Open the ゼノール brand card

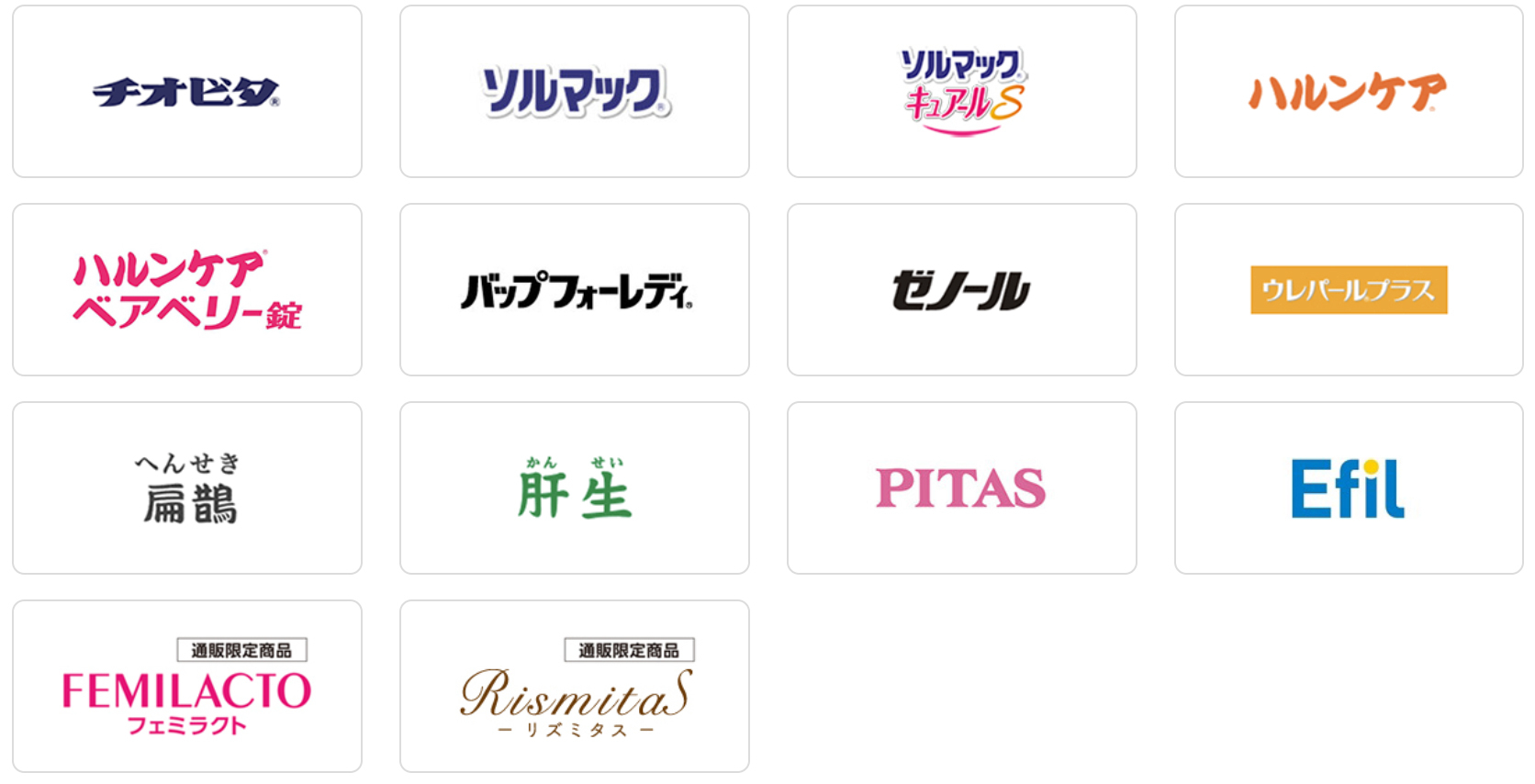pyautogui.click(x=962, y=290)
